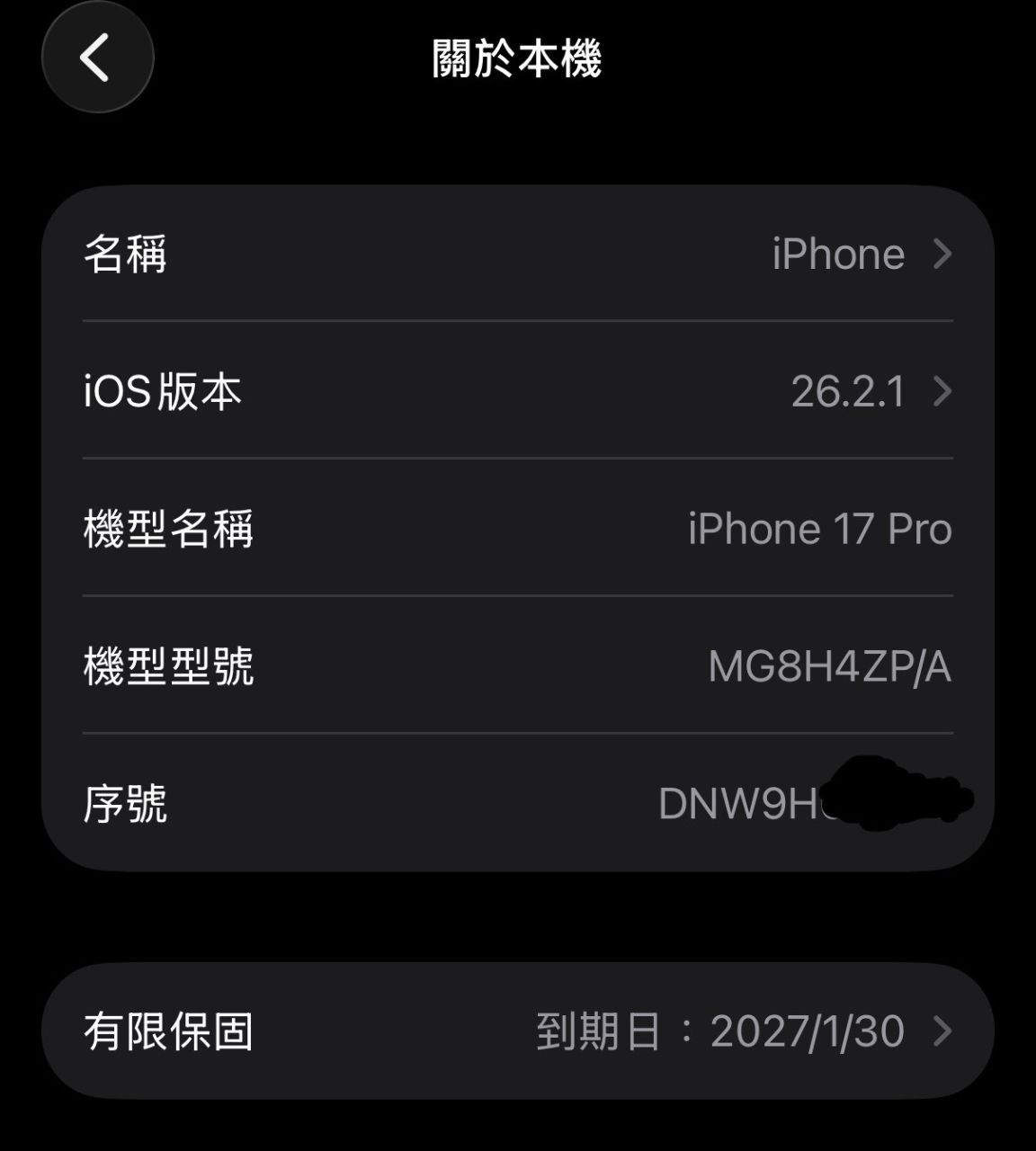Viewport: 1036px width, 1151px height.
Task: Open iOS版本 26.2.1 details
Action: 518,391
